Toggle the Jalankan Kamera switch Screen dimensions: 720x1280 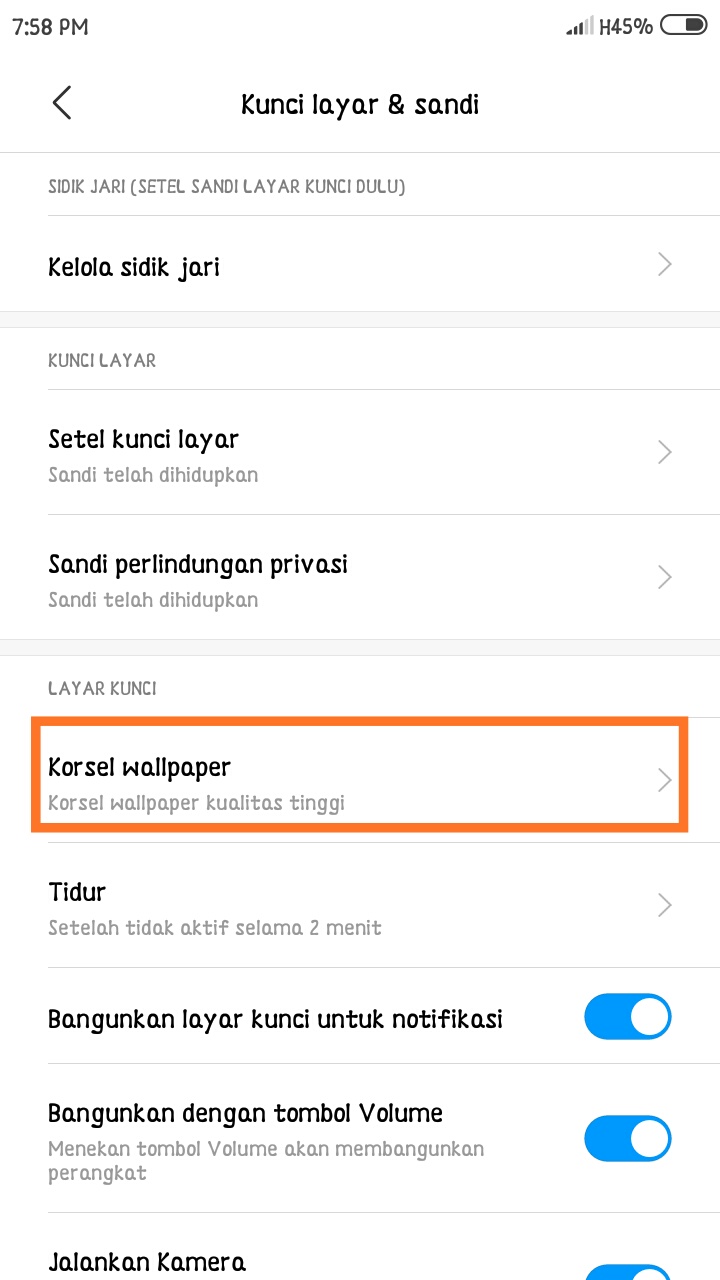click(x=627, y=1268)
